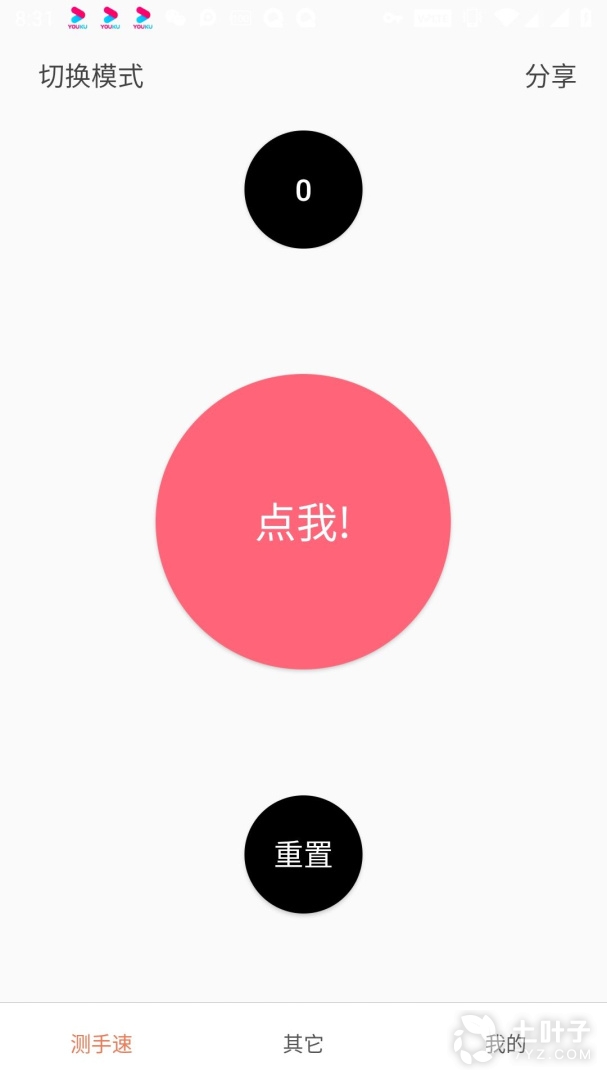The height and width of the screenshot is (1080, 607).
Task: Switch to the 测手速 tab
Action: click(101, 1044)
